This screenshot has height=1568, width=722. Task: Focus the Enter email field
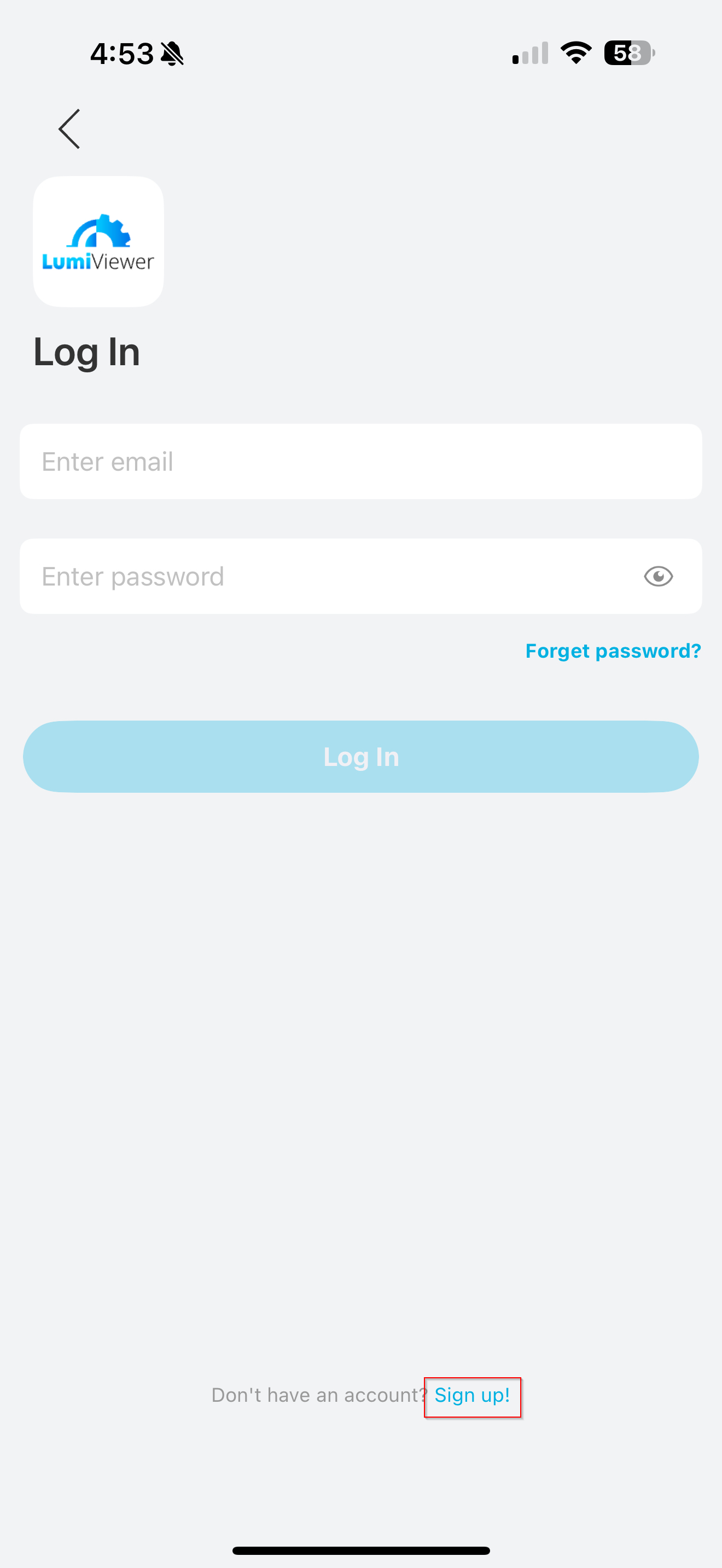coord(360,461)
